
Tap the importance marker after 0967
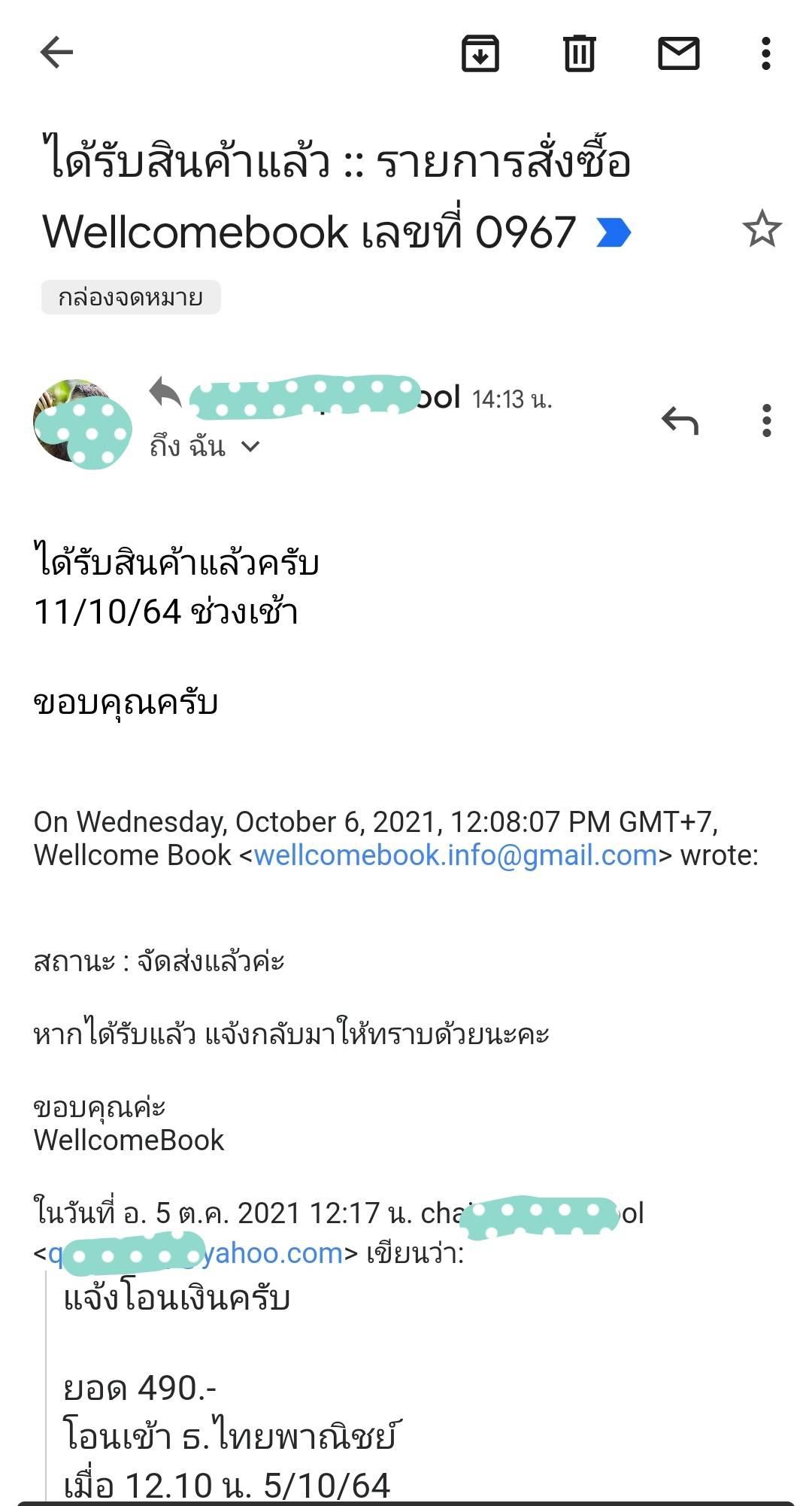[613, 232]
